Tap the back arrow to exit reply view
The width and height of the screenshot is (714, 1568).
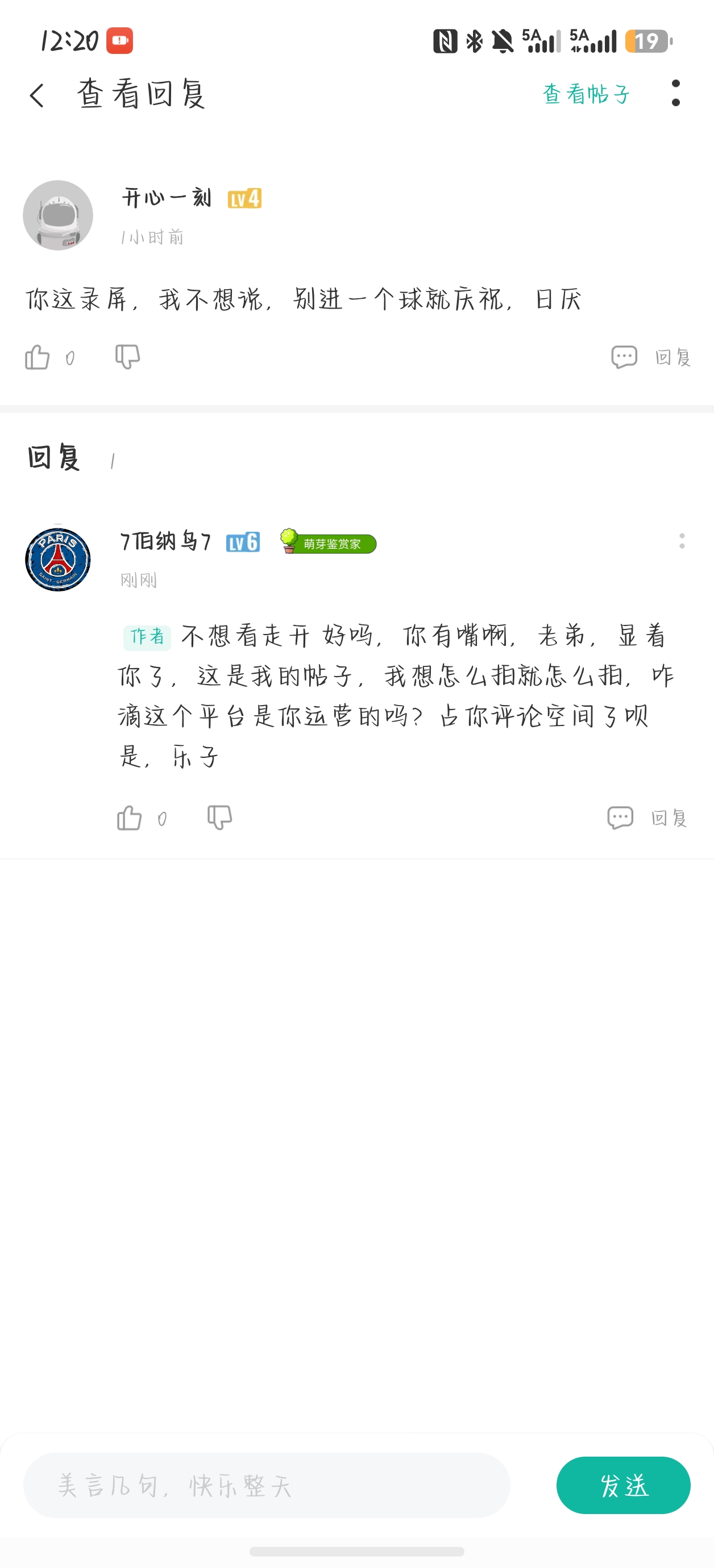click(x=36, y=94)
